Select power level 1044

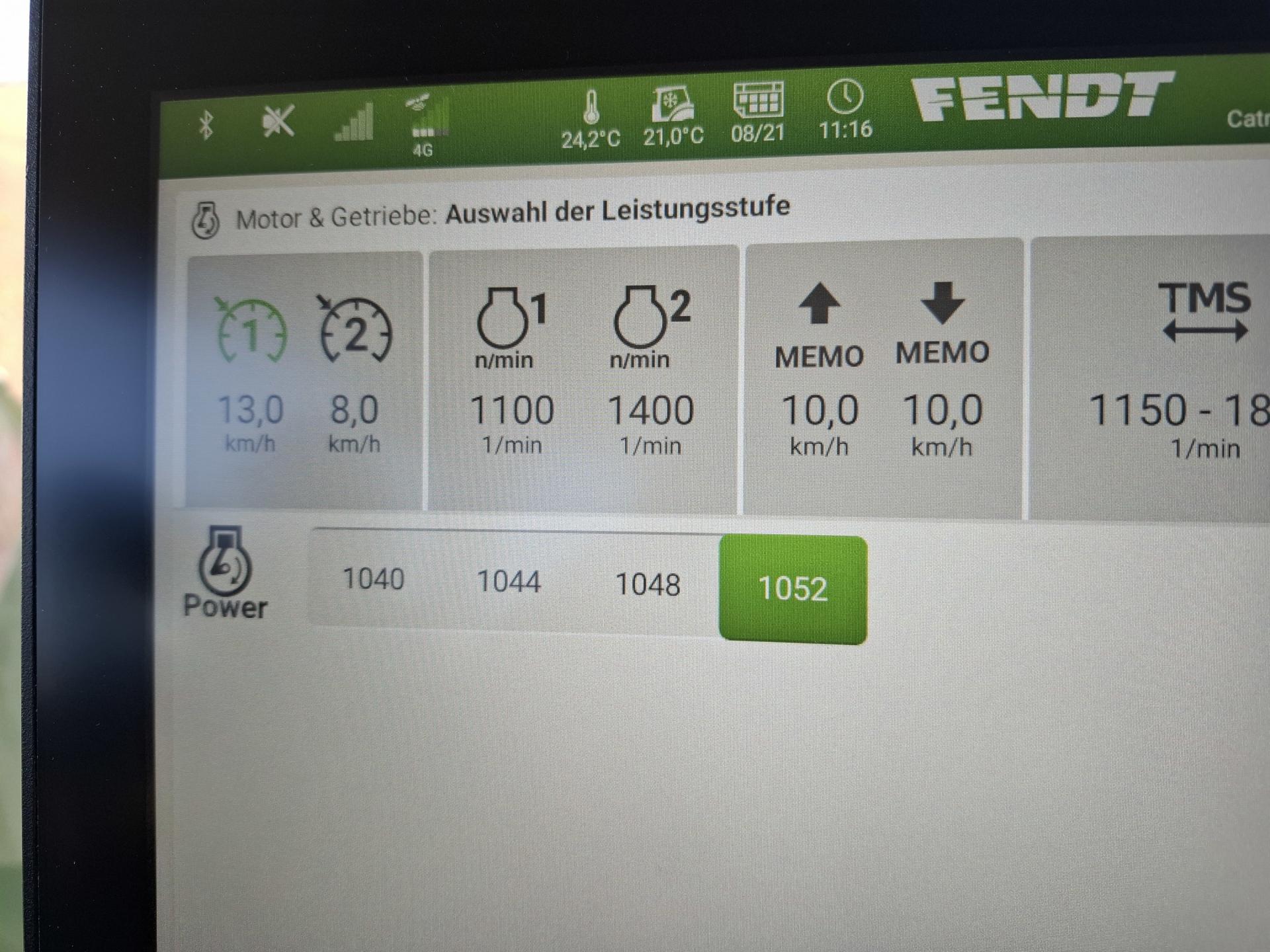509,582
